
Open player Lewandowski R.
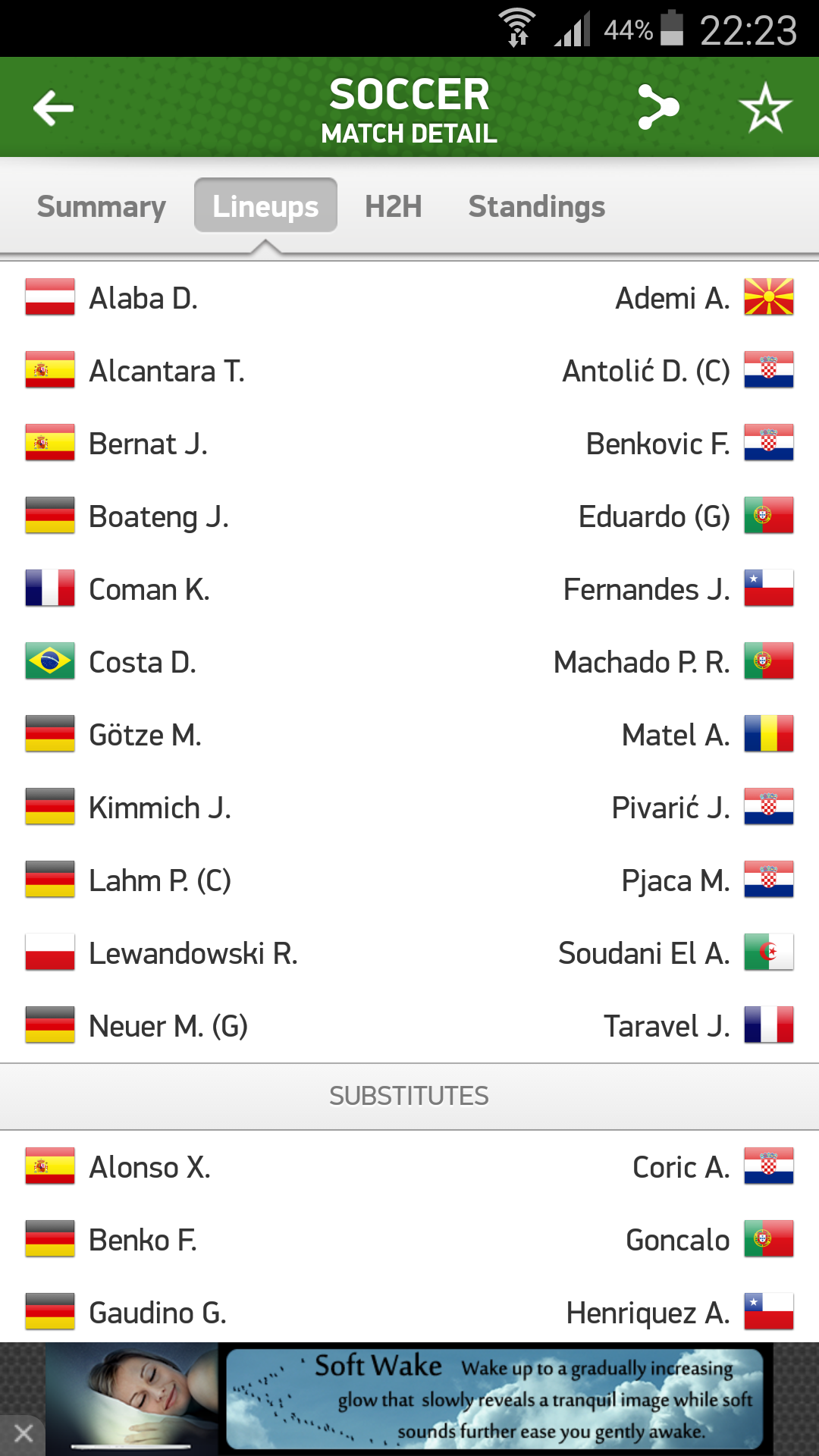(193, 953)
